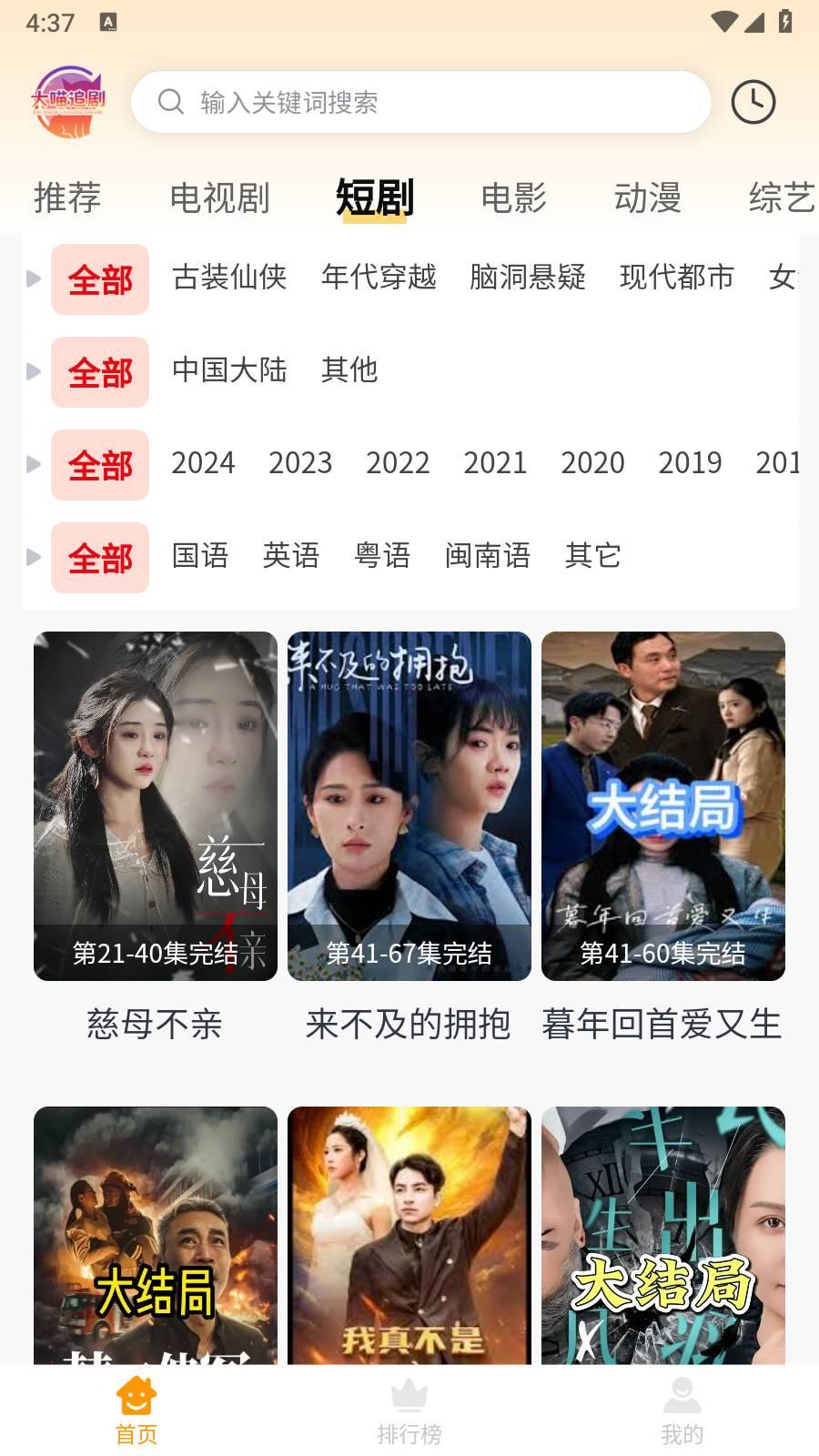Click the magnifier icon in search bar

click(170, 102)
